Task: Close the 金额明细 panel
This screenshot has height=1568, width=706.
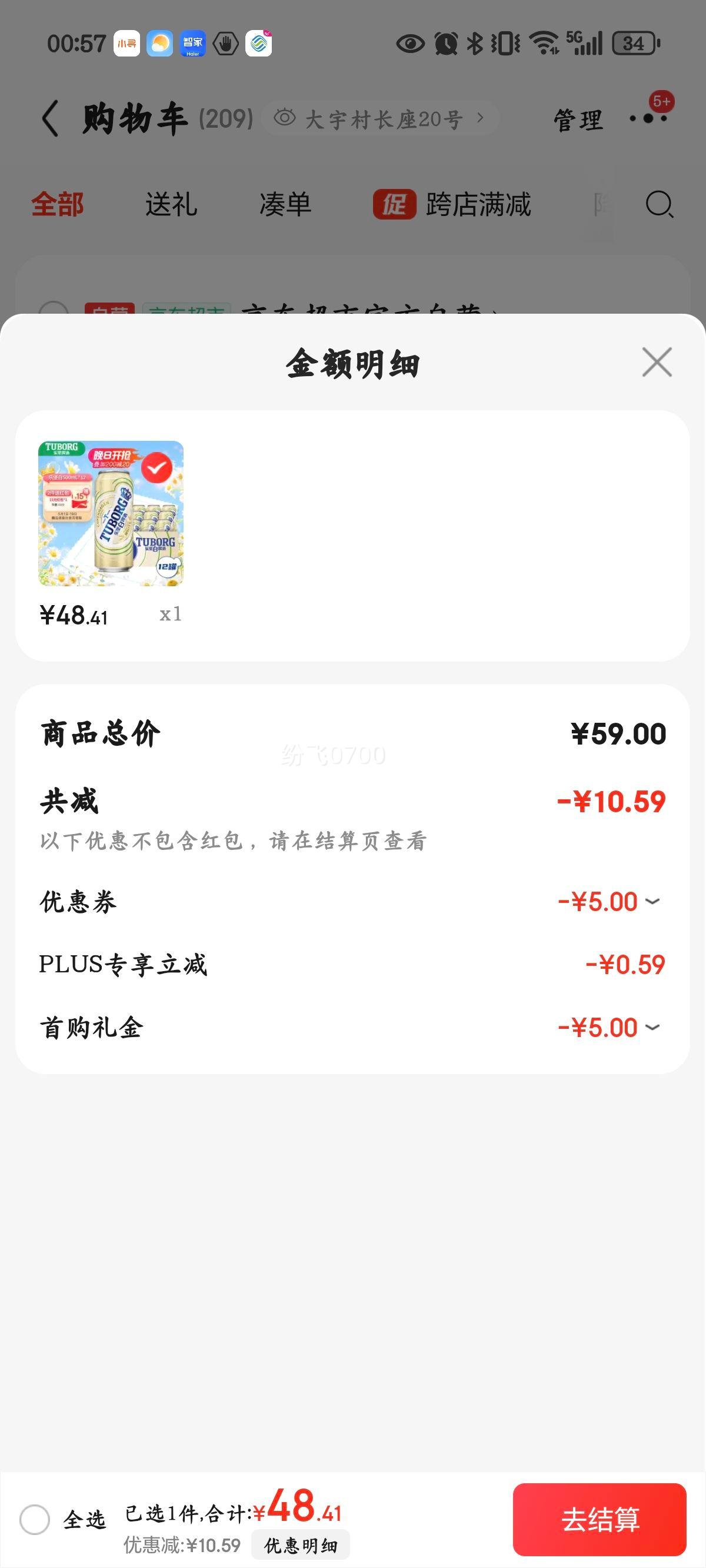Action: pos(657,362)
